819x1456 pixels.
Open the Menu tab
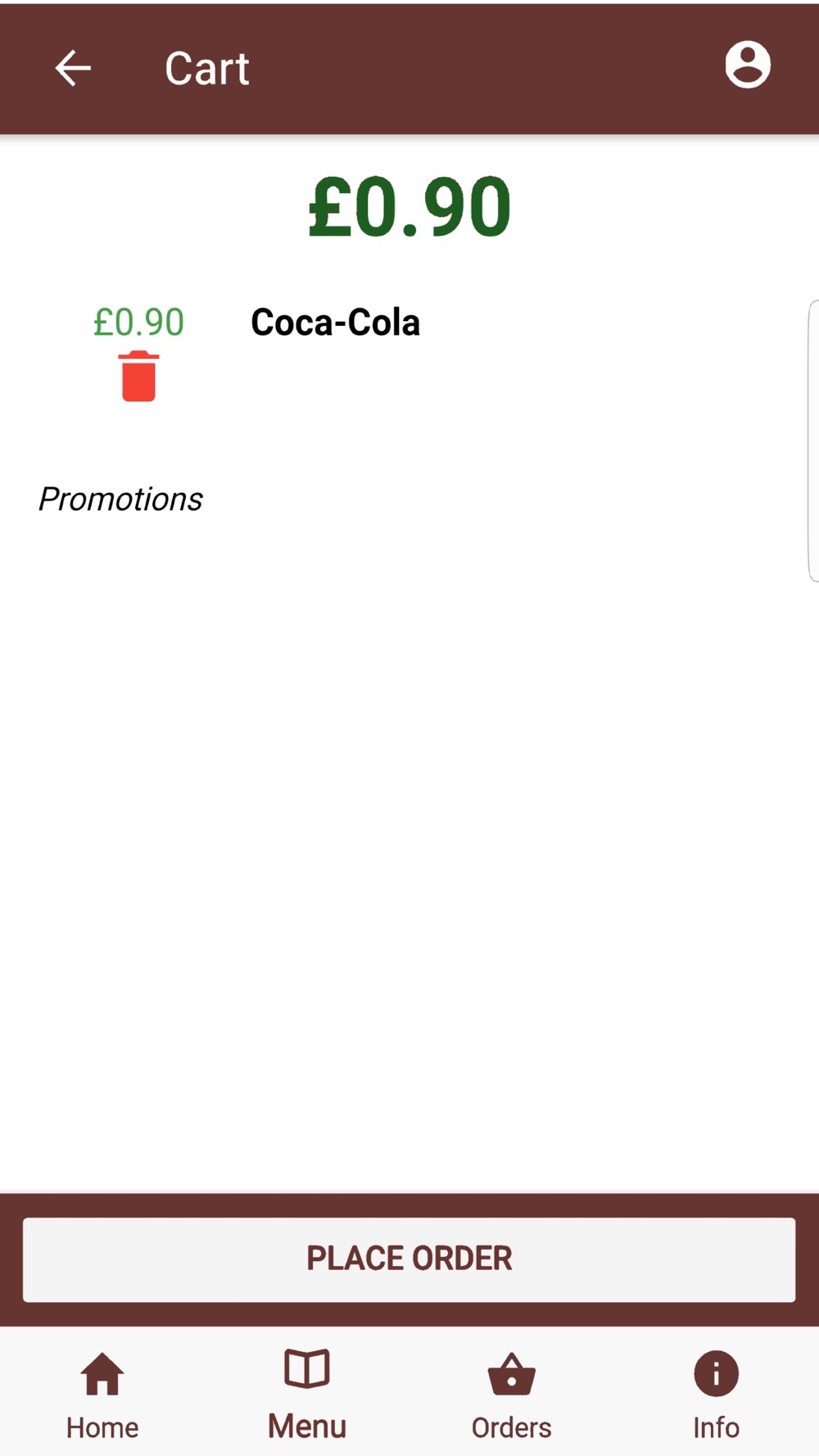click(x=307, y=1395)
